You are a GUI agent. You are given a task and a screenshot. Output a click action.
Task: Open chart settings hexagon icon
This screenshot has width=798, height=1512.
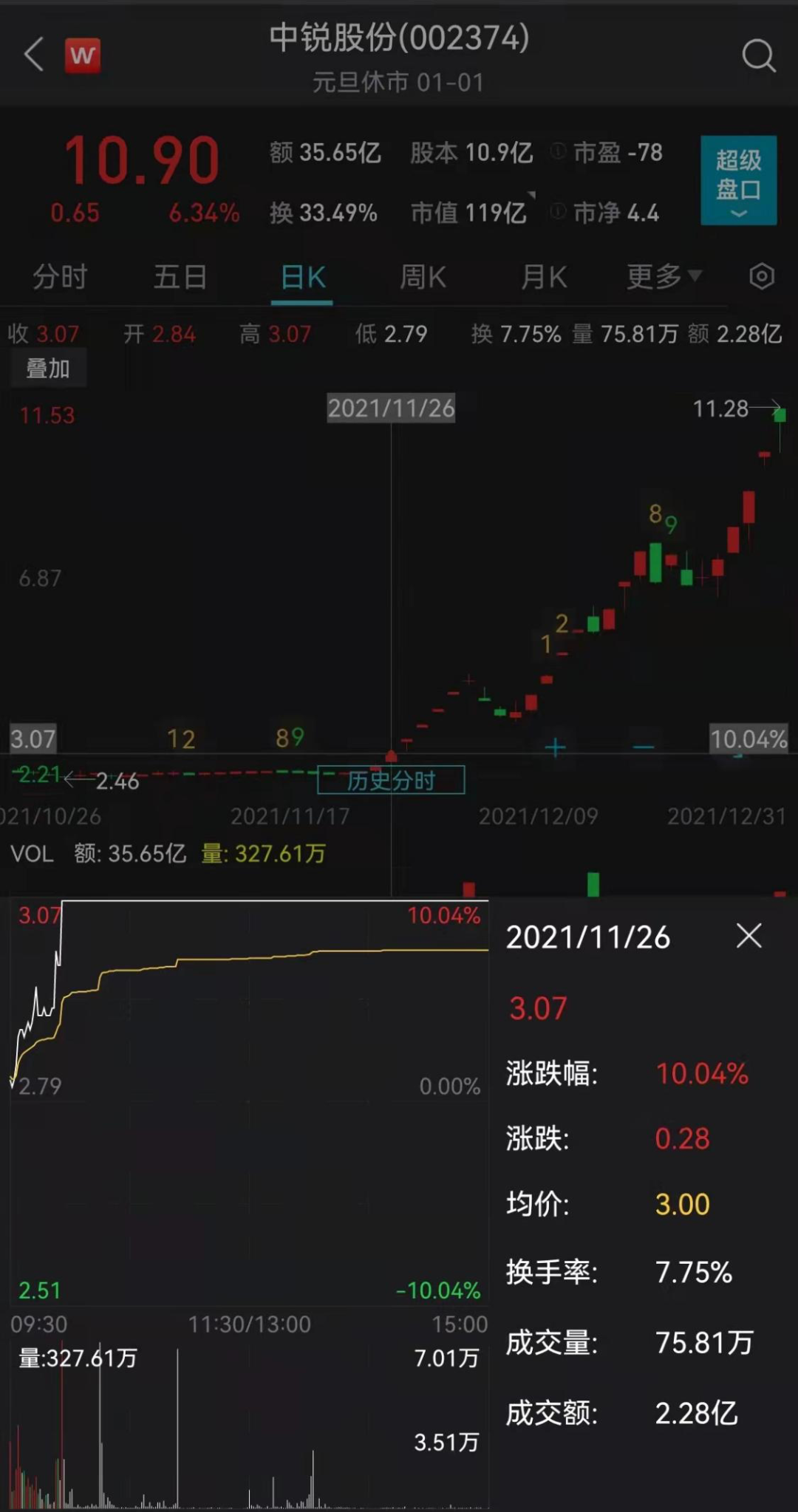pos(762,277)
